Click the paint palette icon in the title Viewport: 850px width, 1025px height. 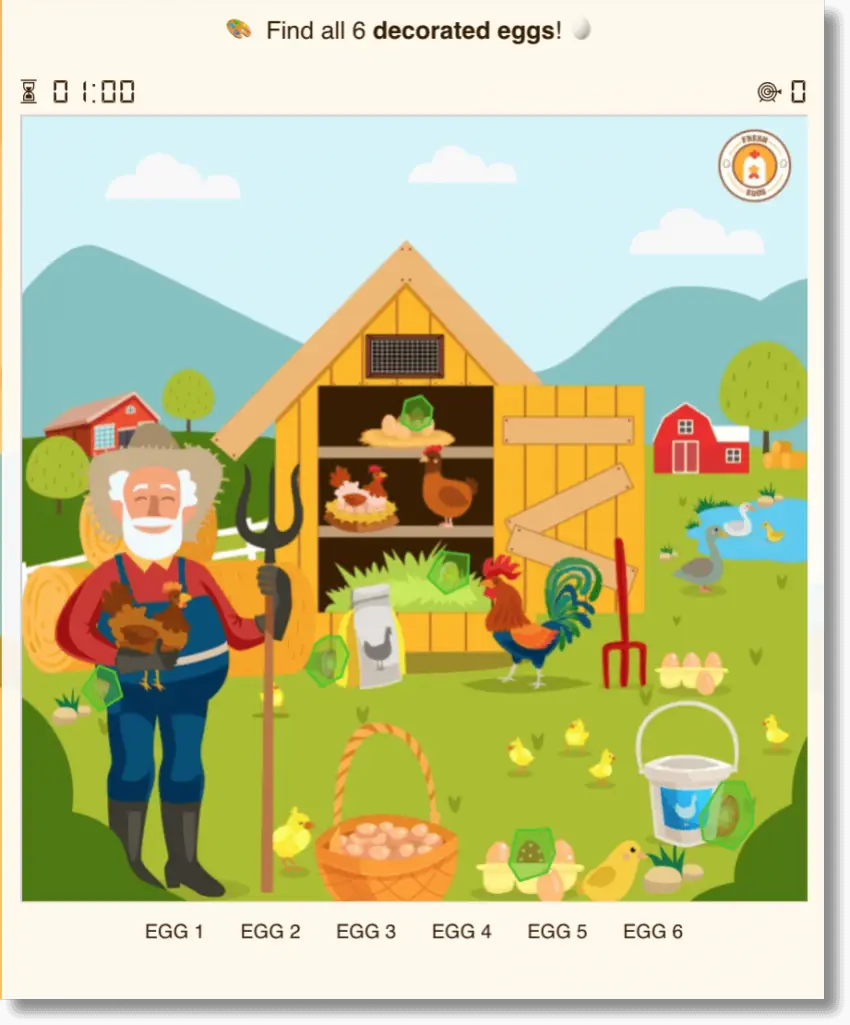[x=237, y=30]
